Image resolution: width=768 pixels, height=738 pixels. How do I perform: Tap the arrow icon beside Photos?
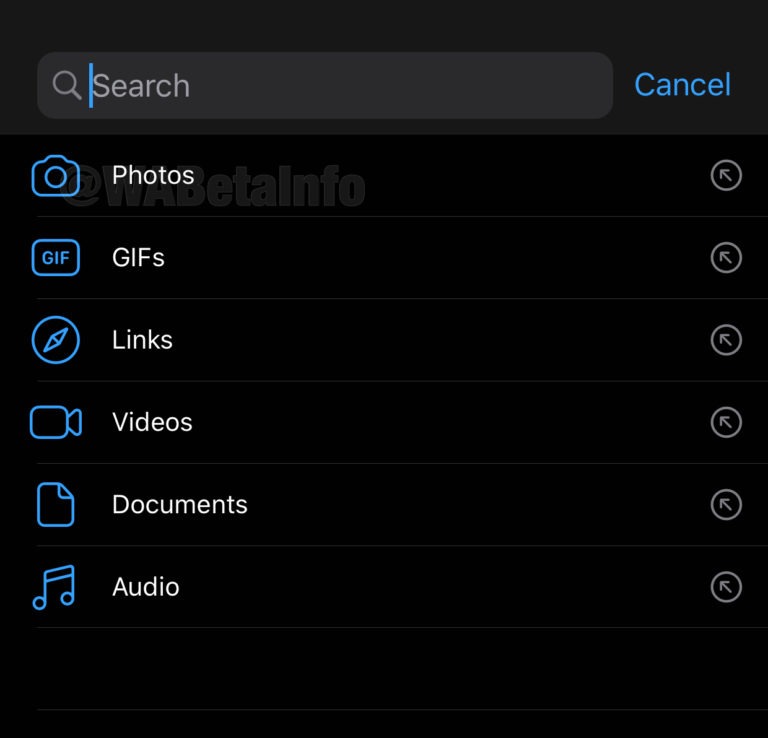(726, 176)
